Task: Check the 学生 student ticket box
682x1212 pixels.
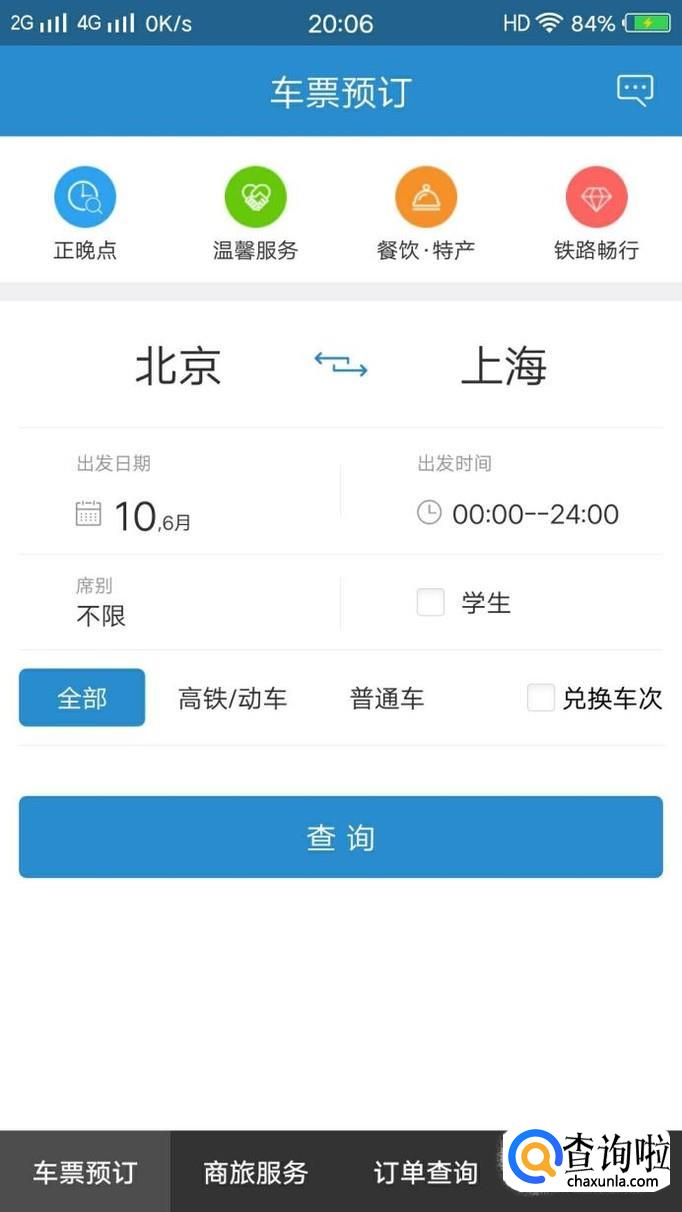Action: click(x=431, y=602)
